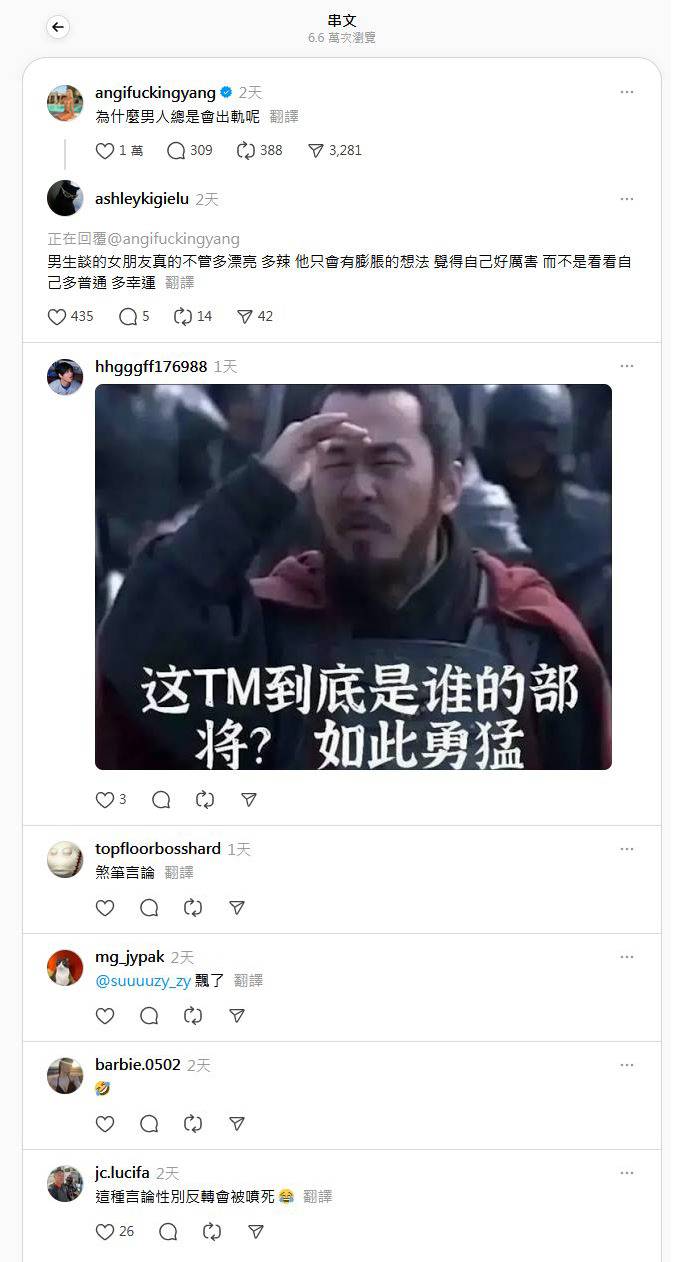Screen dimensions: 676x1262
Task: Open the @suuuuzy_zy mention link
Action: pyautogui.click(x=143, y=981)
